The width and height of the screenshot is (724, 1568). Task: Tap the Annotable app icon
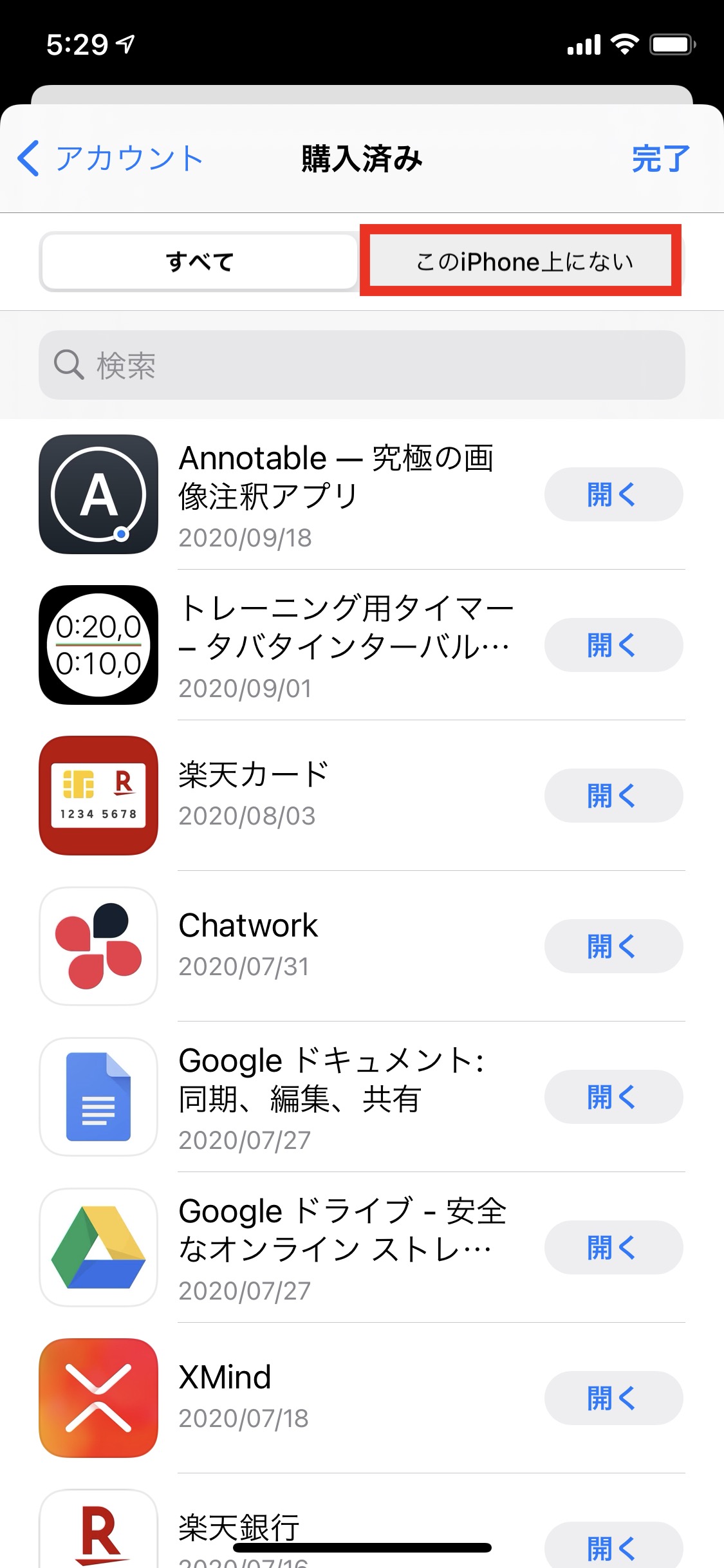[97, 494]
